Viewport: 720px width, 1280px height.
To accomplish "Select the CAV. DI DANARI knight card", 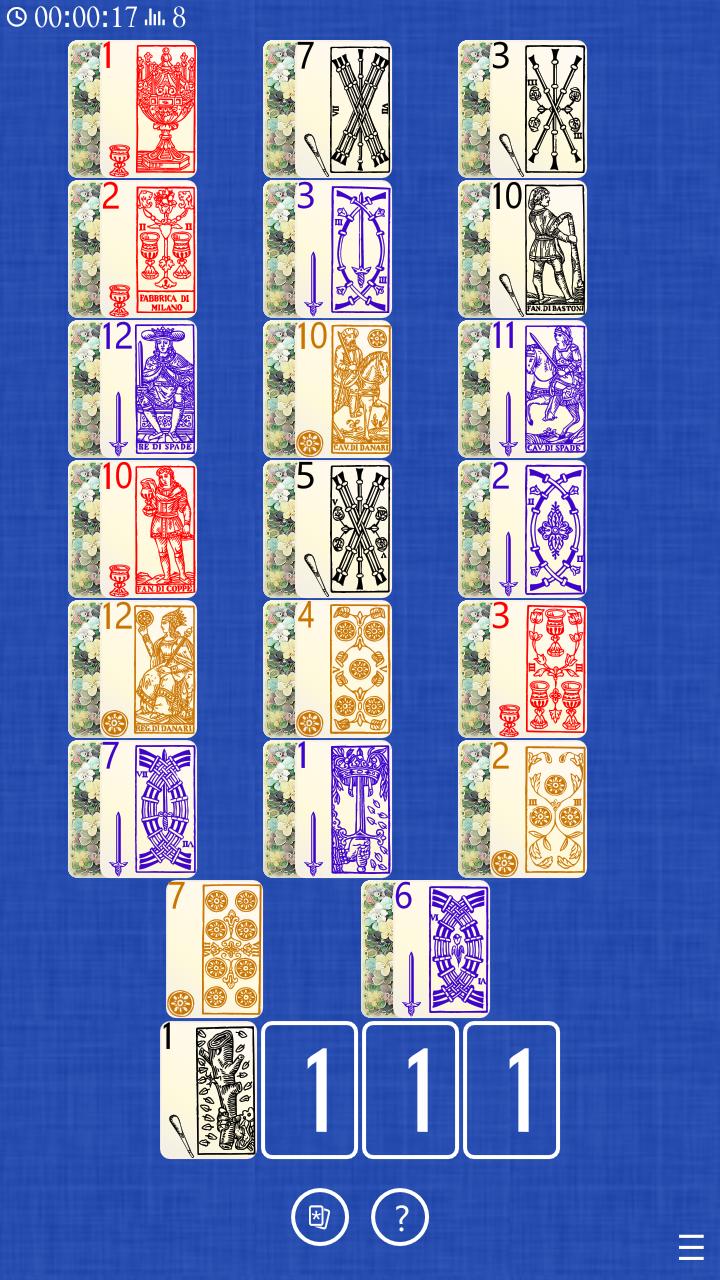I will pyautogui.click(x=327, y=390).
